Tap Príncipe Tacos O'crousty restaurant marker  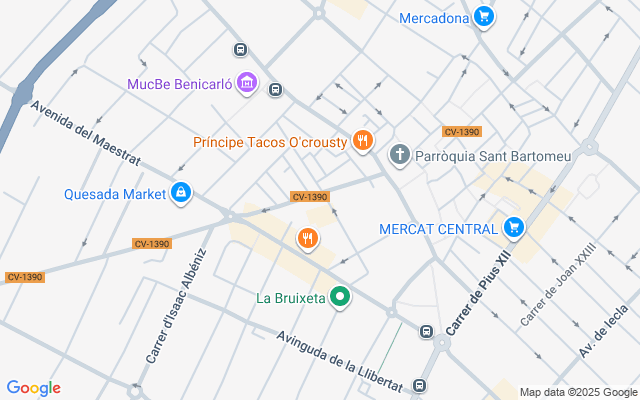point(363,141)
